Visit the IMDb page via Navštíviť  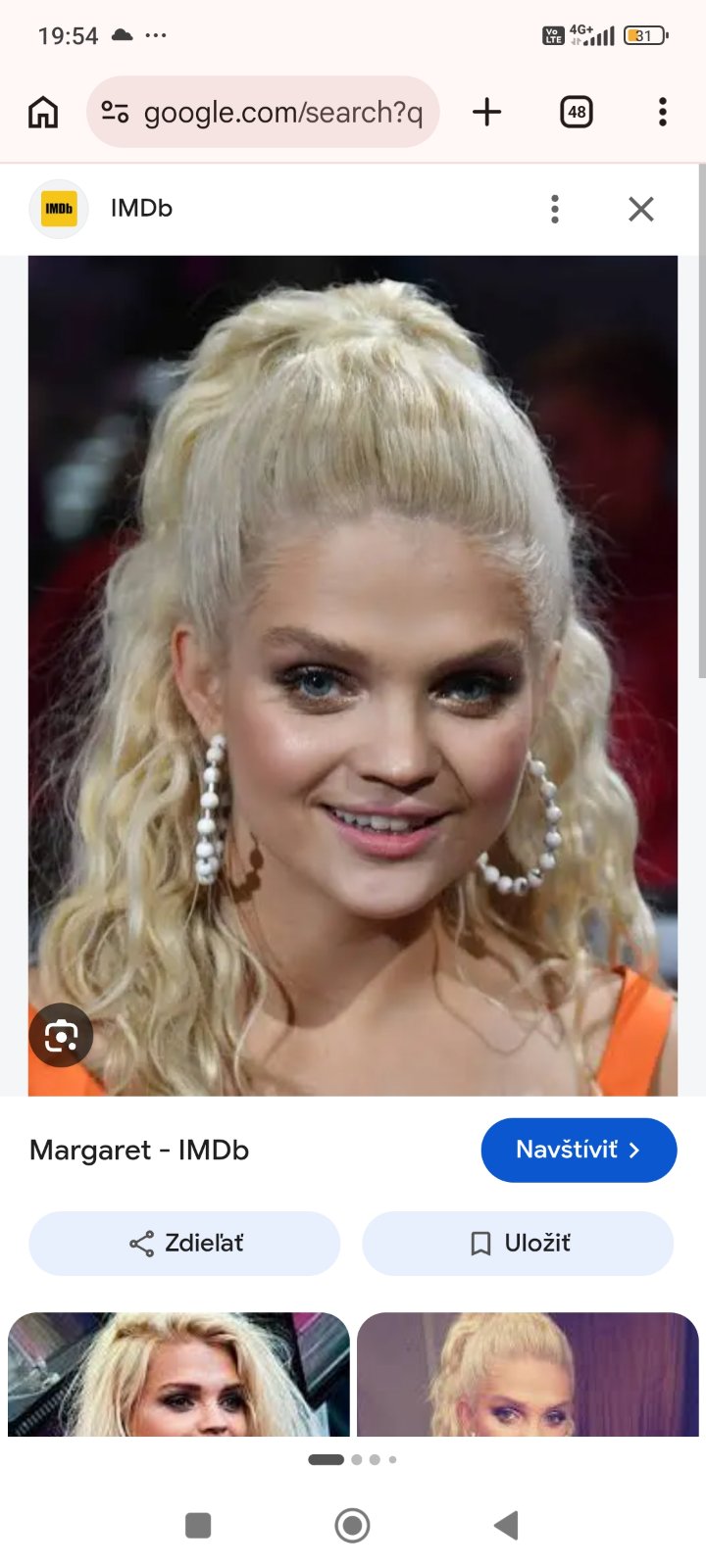pyautogui.click(x=579, y=1150)
